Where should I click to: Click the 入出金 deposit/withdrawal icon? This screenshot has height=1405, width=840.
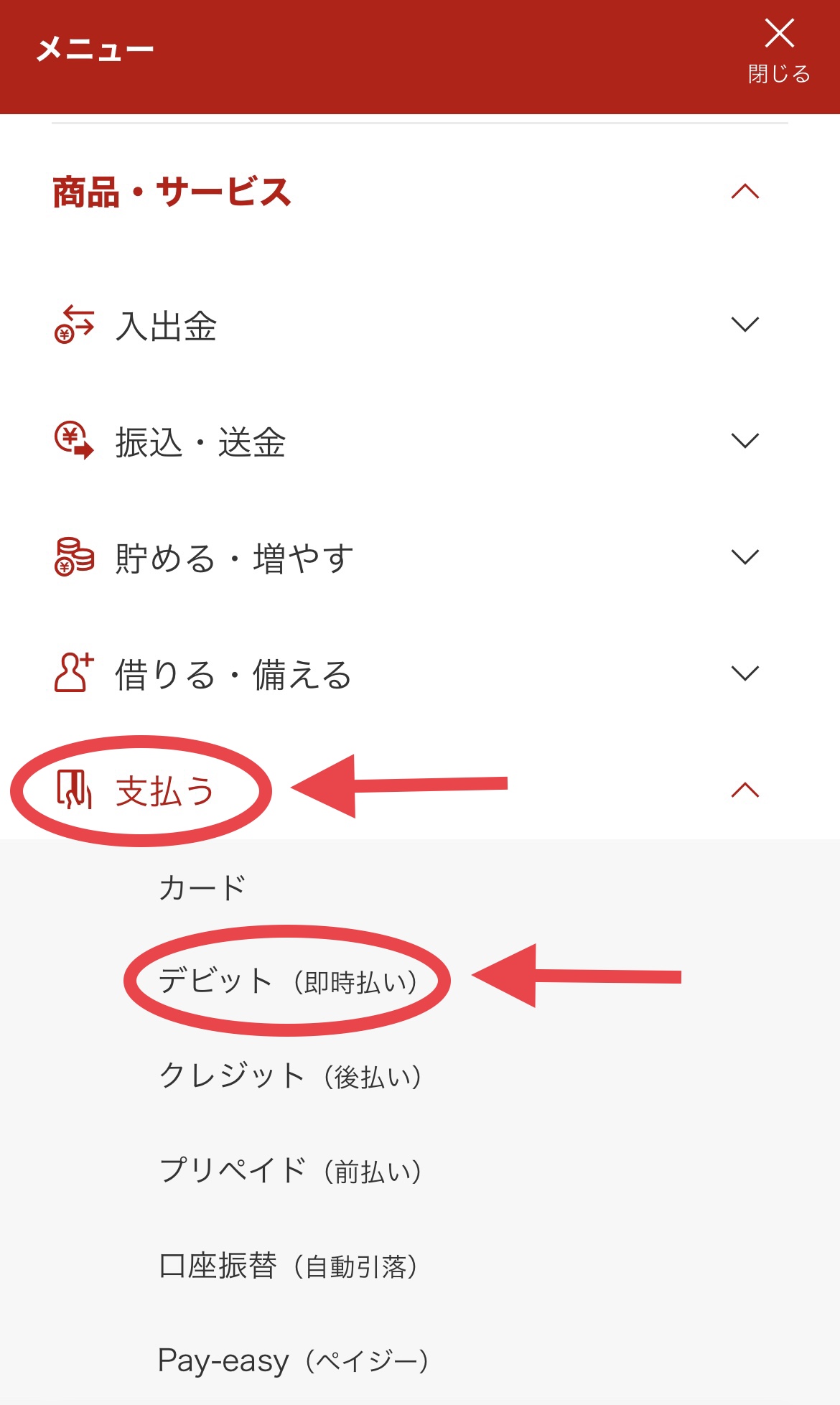click(x=75, y=325)
